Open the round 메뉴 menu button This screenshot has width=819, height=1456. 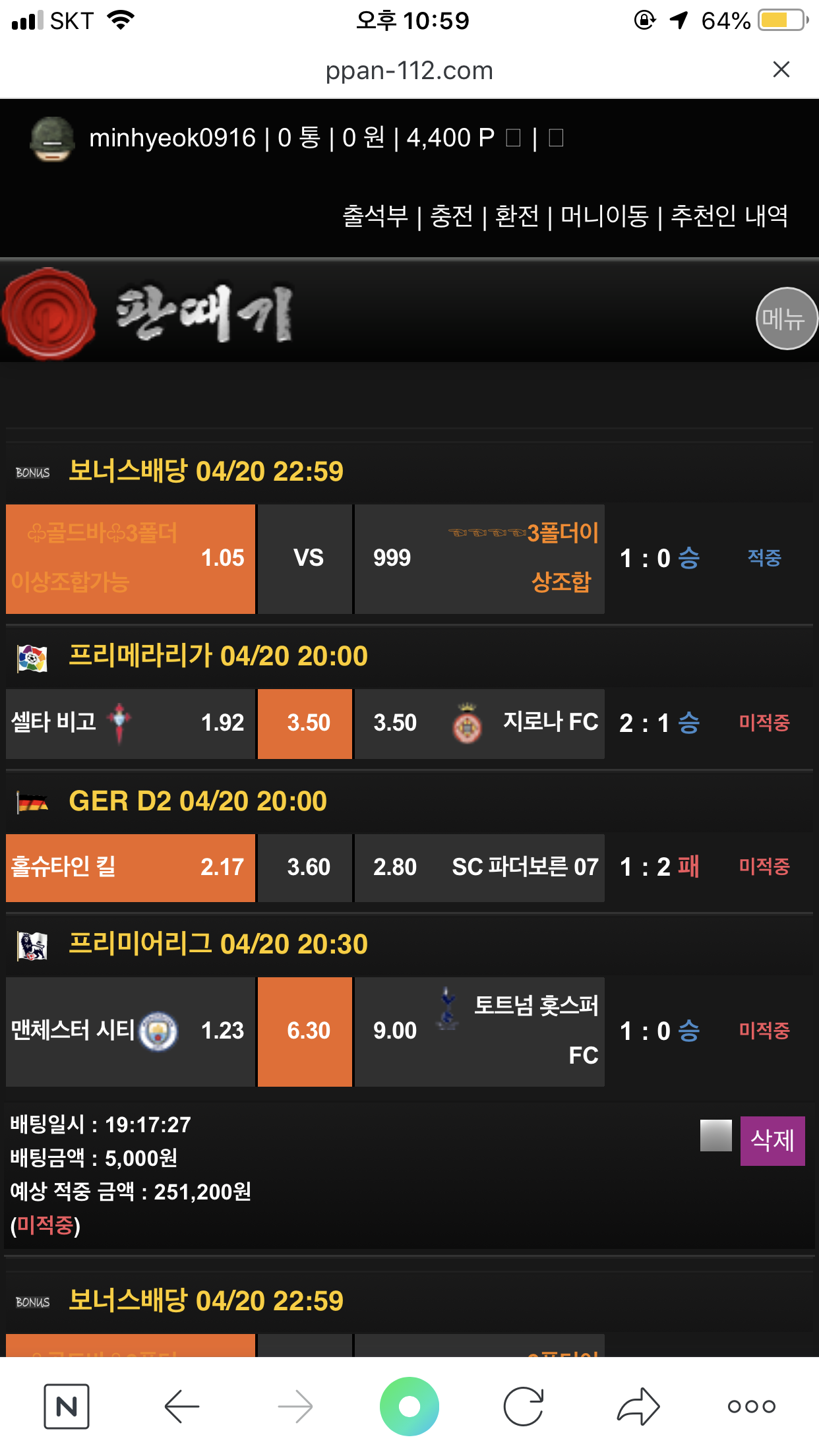coord(785,318)
